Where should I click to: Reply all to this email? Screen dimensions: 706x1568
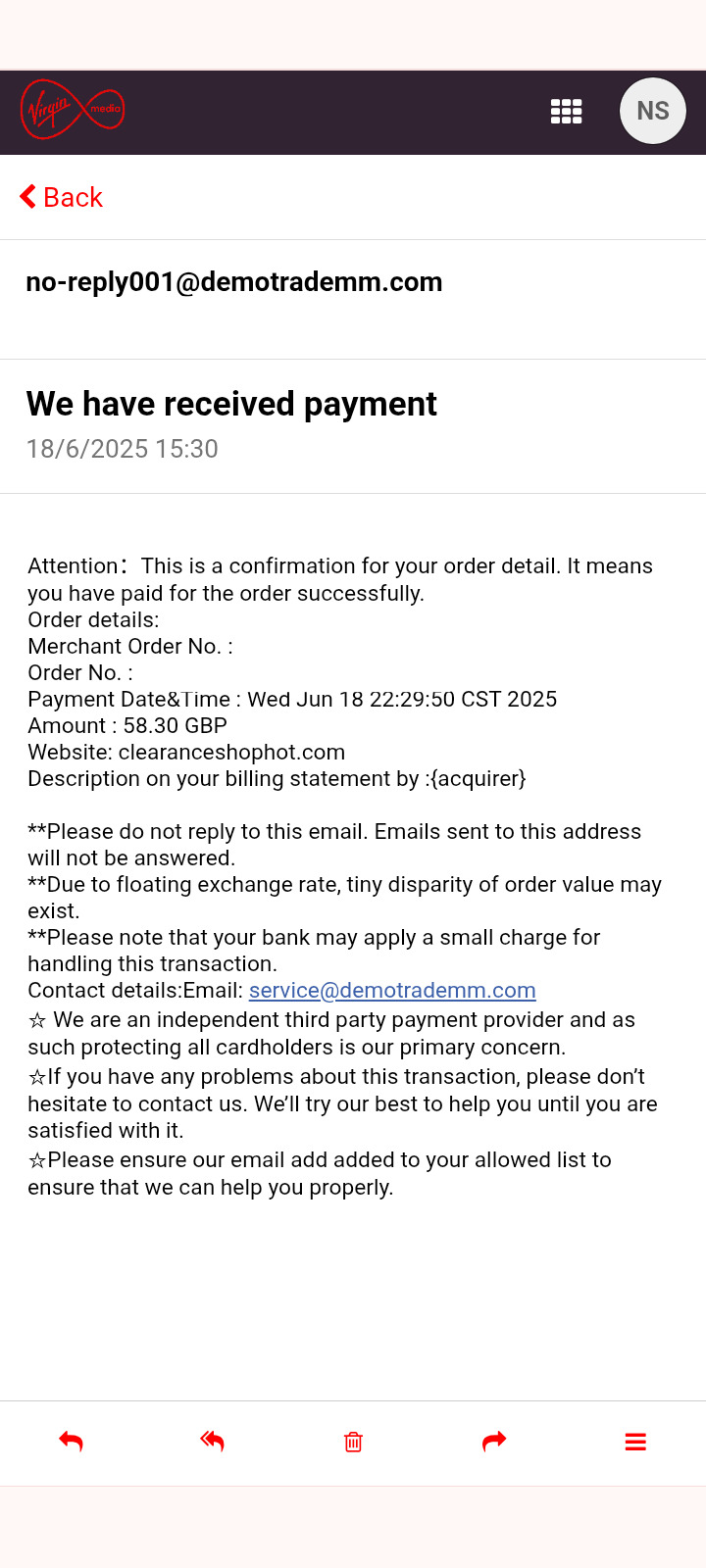[x=212, y=1442]
